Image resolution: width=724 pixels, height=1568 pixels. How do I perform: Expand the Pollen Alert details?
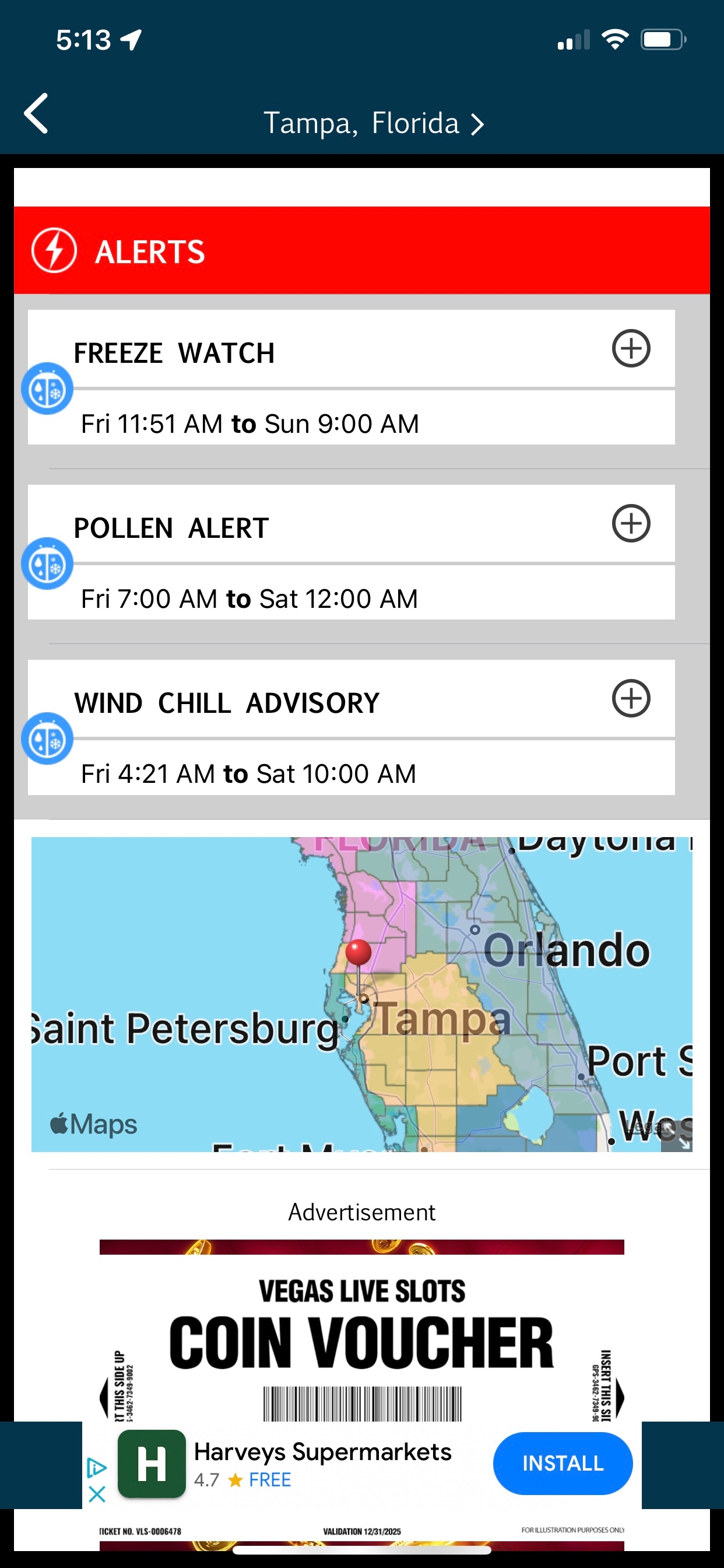[x=631, y=523]
